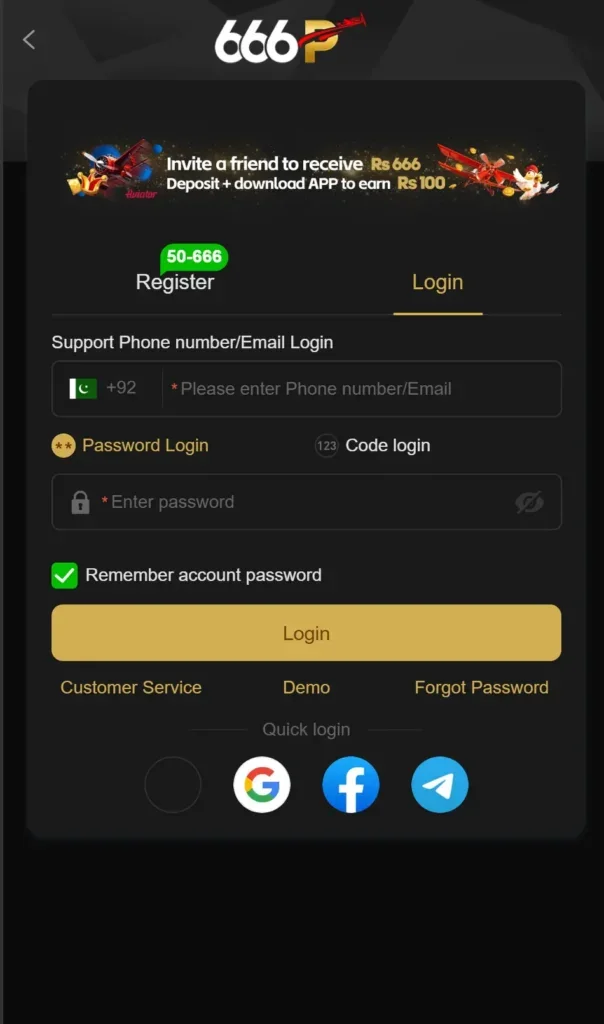Open Customer Service
The width and height of the screenshot is (604, 1024).
[131, 688]
